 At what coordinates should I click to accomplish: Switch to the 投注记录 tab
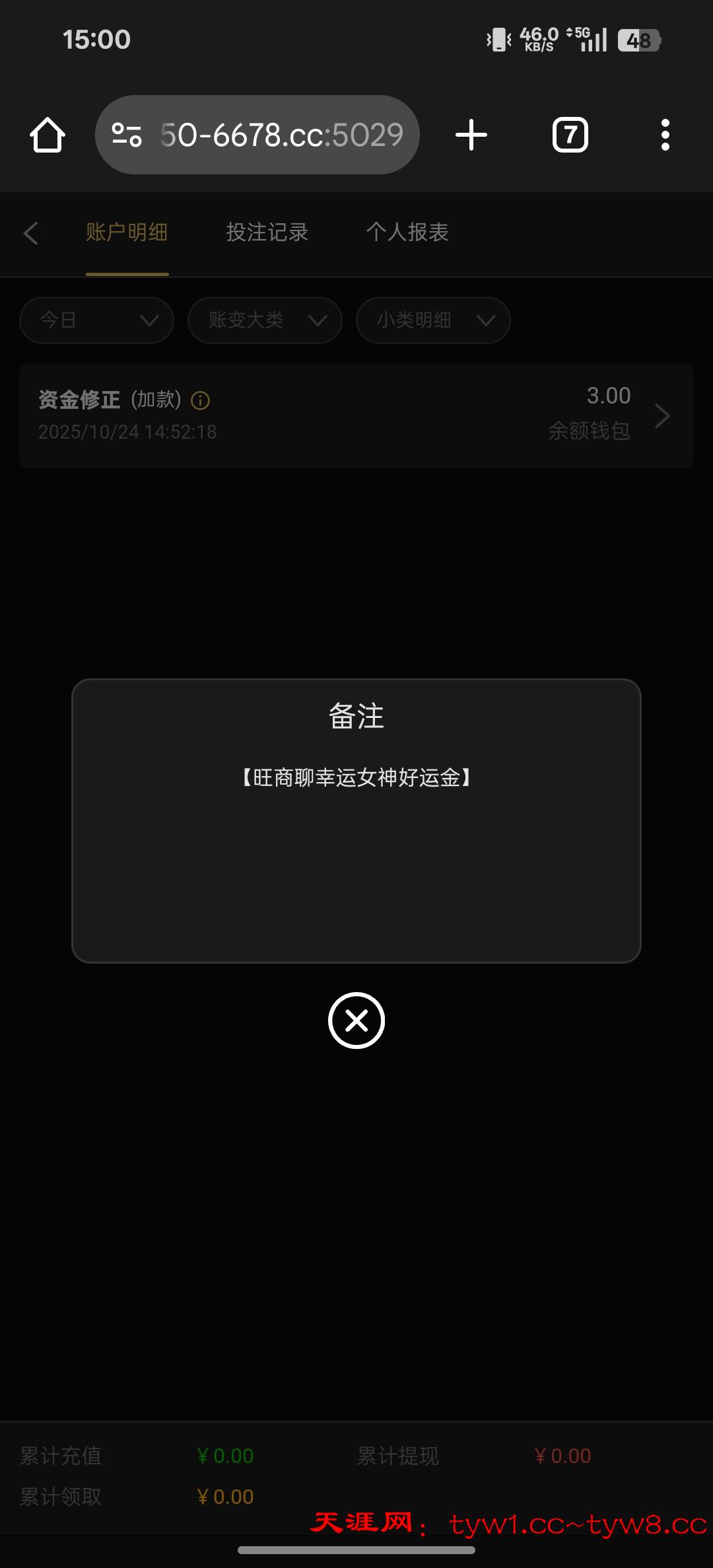[267, 232]
